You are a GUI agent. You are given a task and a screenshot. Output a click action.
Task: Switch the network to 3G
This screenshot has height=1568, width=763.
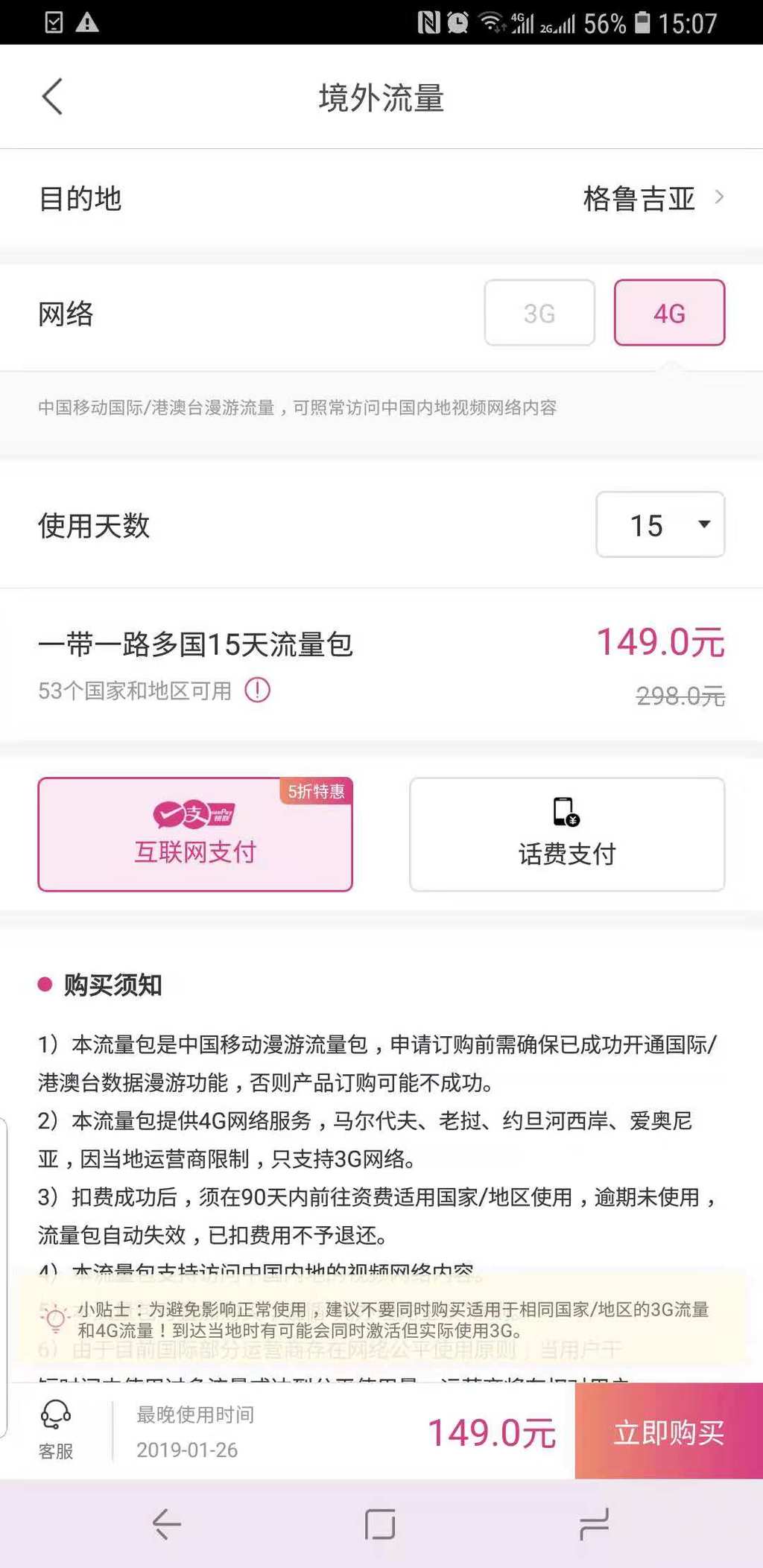point(539,313)
